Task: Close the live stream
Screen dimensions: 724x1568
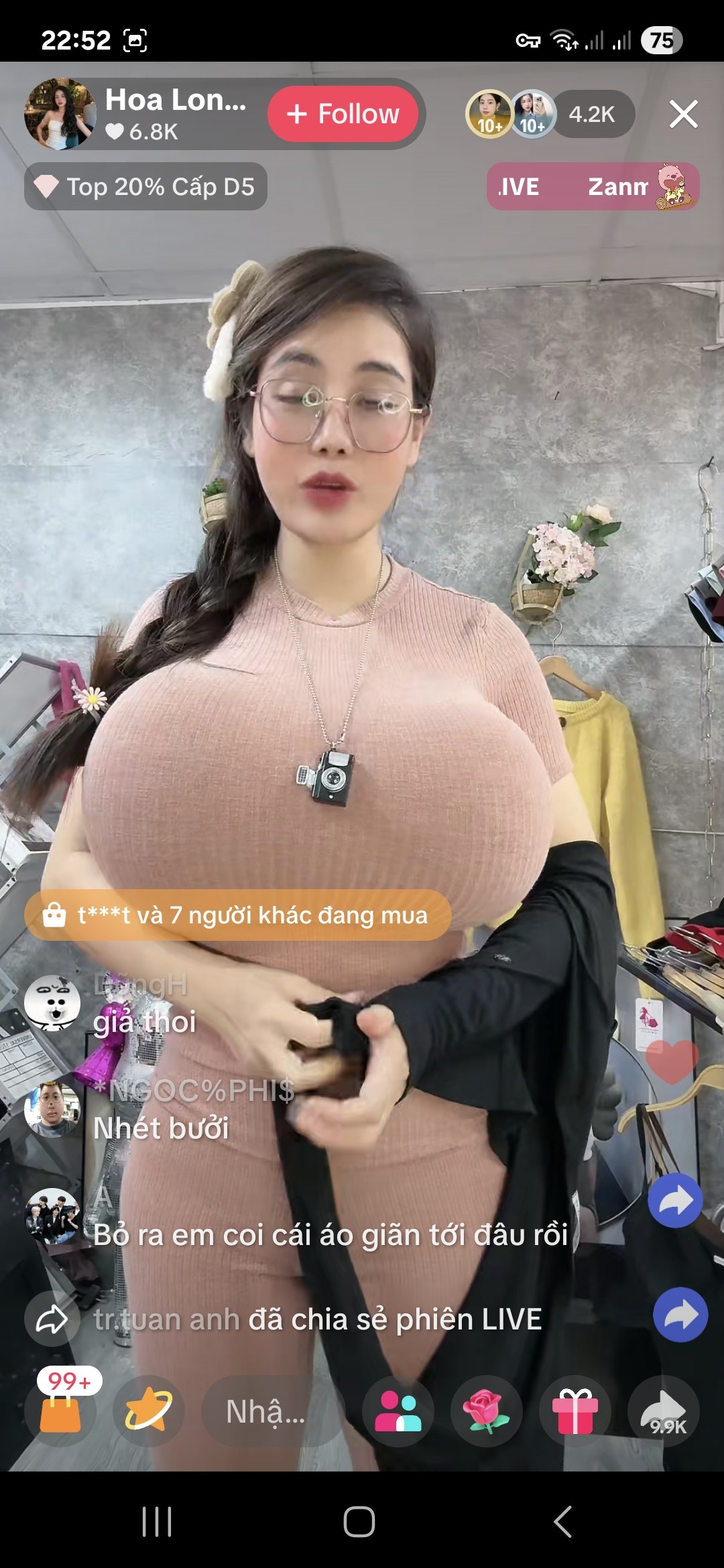Action: coord(683,114)
